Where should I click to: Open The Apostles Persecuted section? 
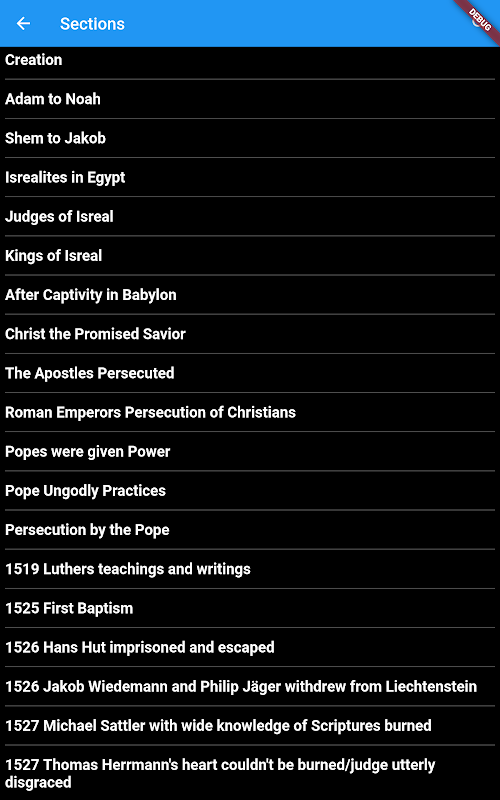click(250, 373)
